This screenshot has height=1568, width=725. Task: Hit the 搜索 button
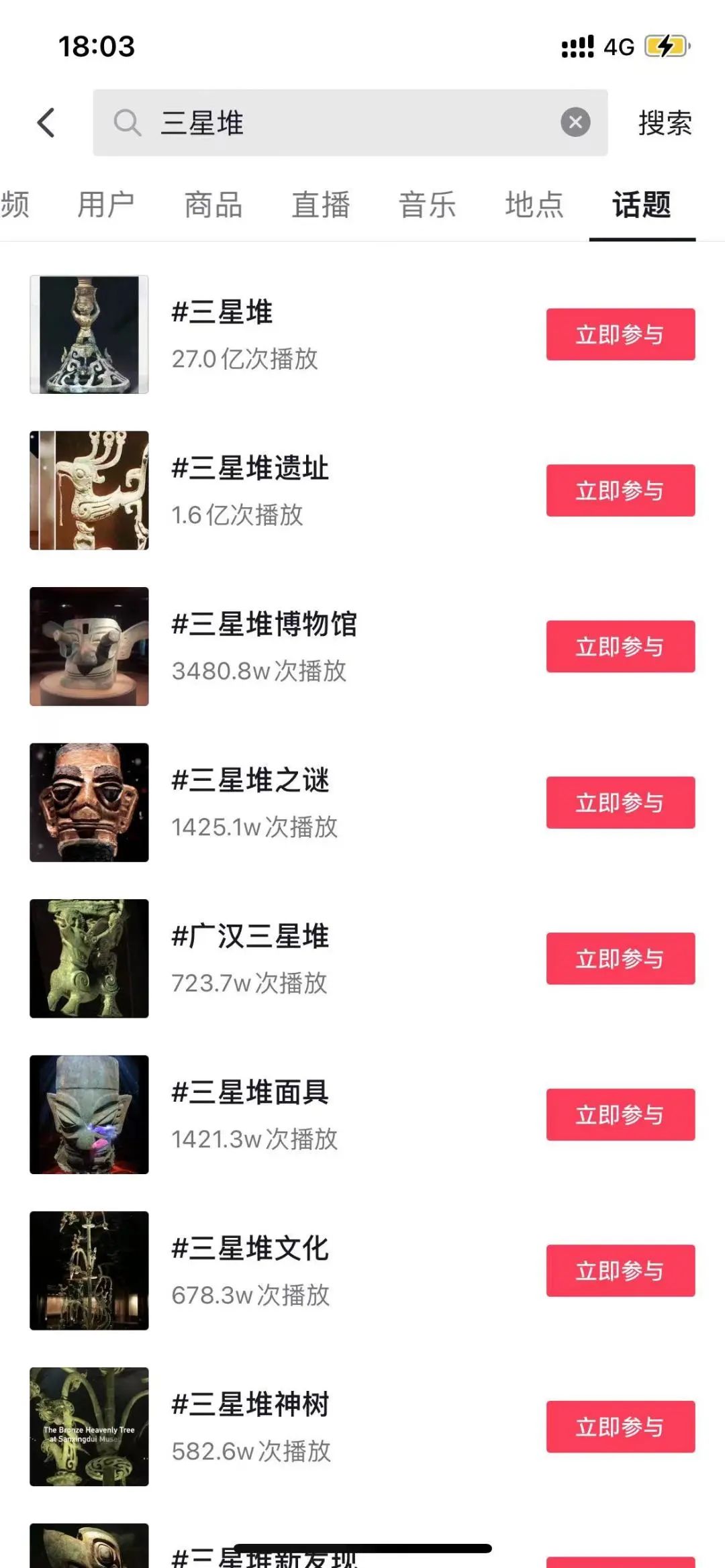(x=665, y=123)
